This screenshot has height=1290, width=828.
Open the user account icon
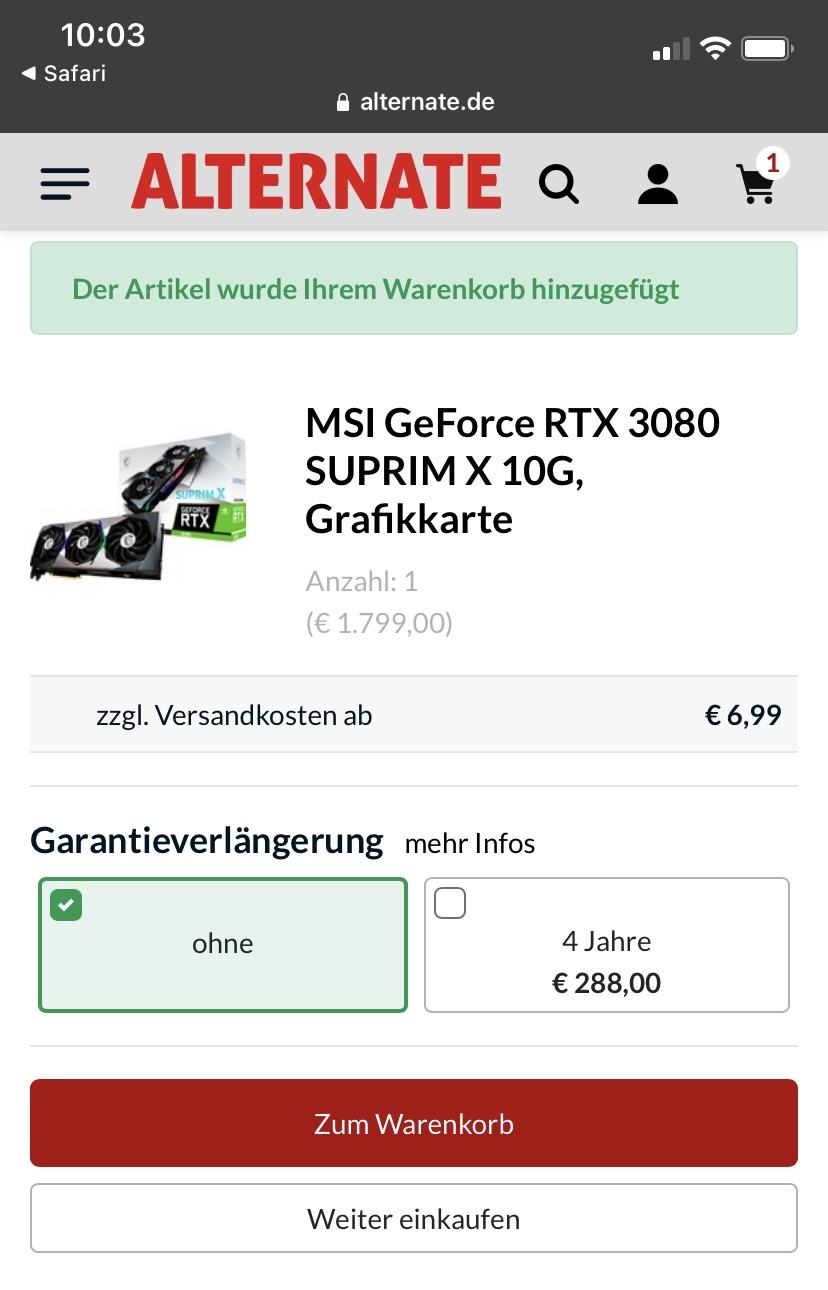click(x=657, y=183)
